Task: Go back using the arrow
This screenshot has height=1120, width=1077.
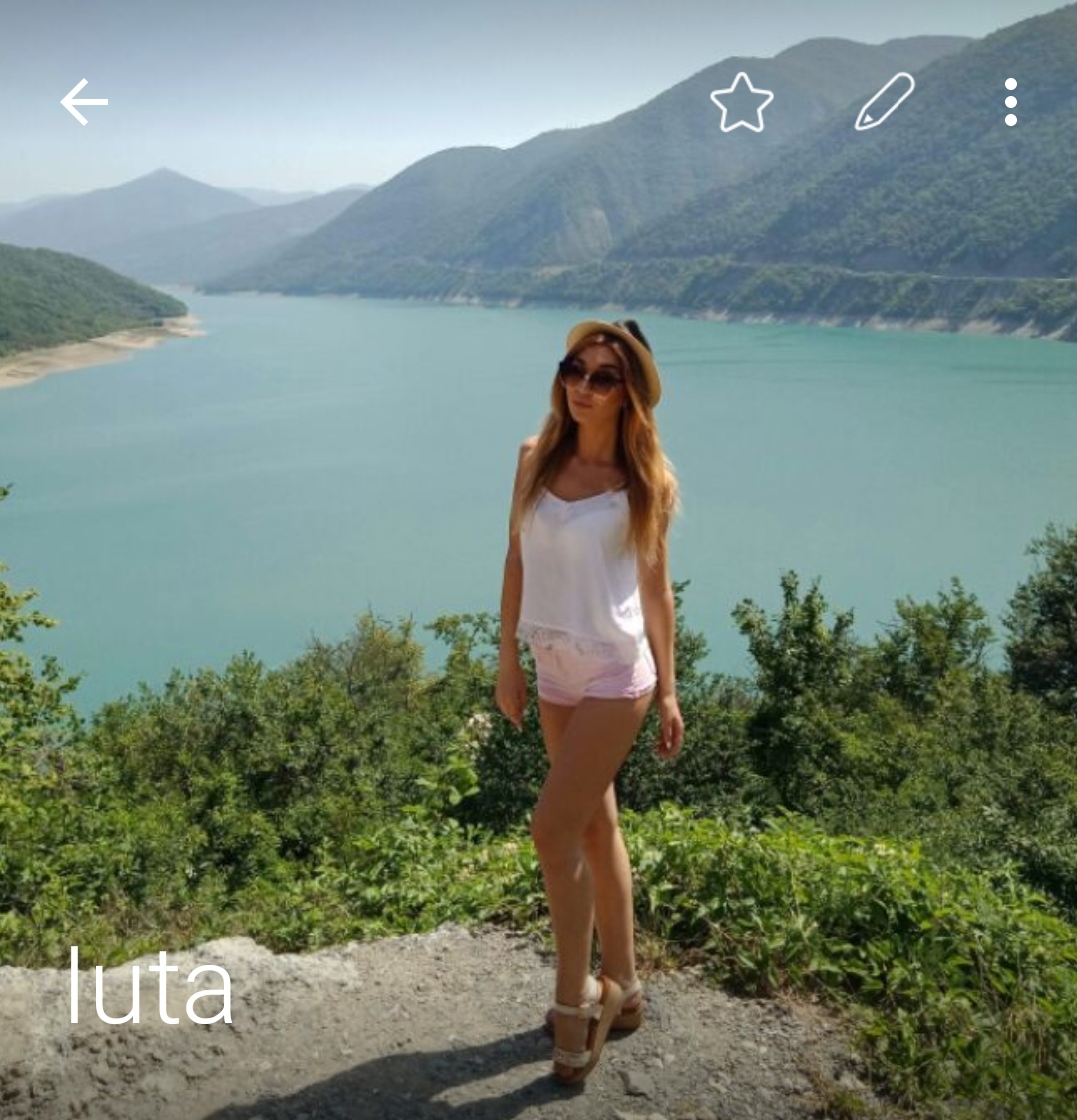Action: [84, 102]
